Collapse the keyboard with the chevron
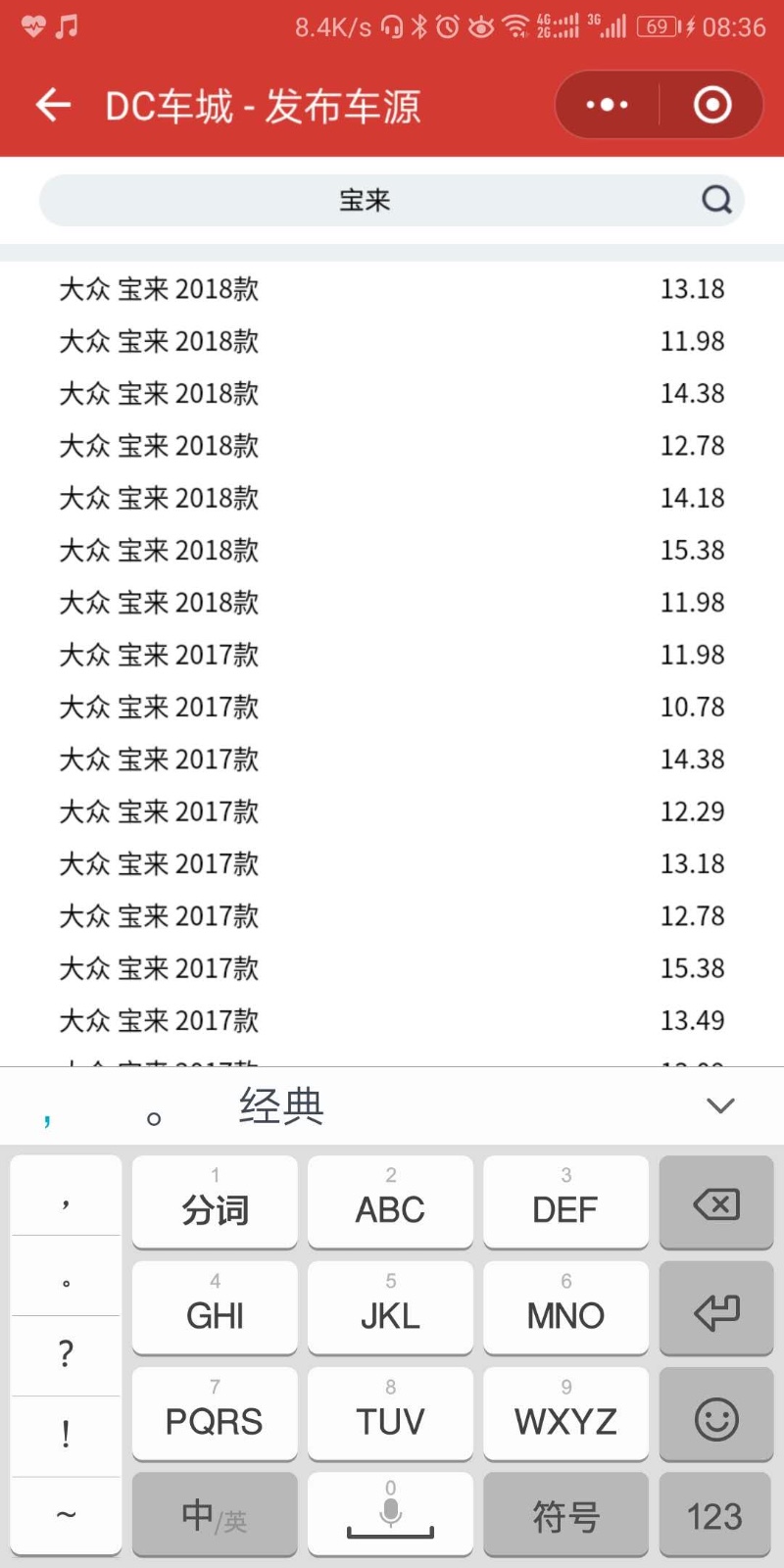This screenshot has height=1568, width=784. [x=720, y=1106]
